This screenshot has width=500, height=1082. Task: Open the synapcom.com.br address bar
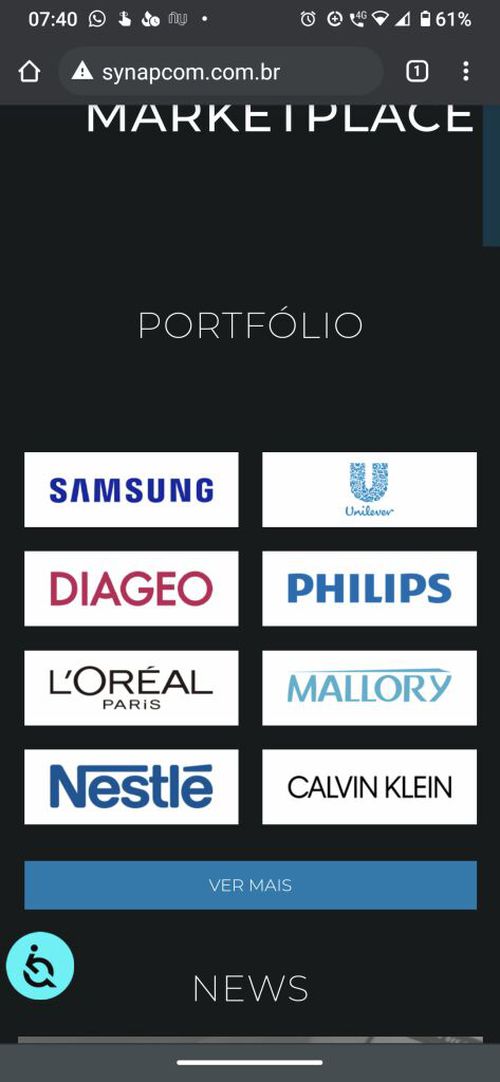coord(221,71)
